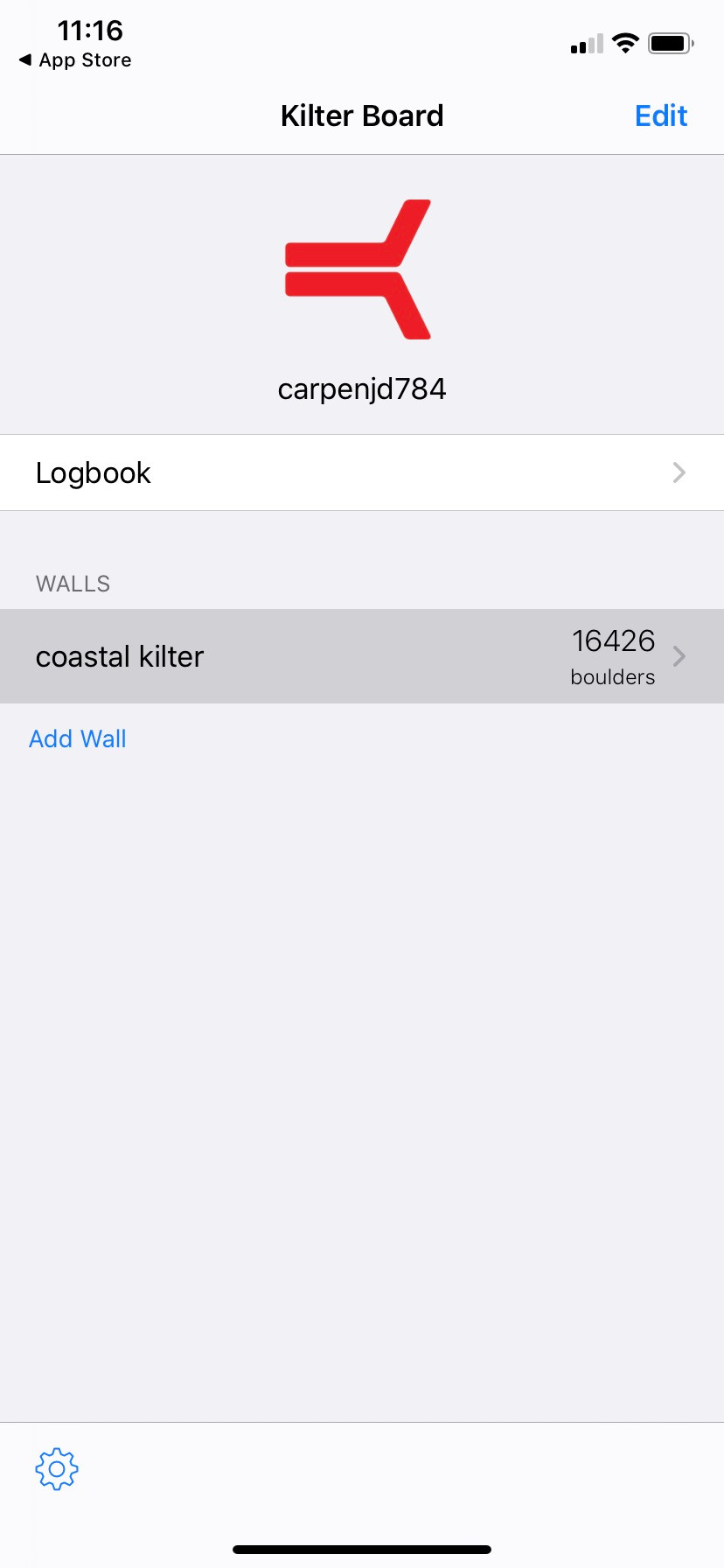This screenshot has height=1568, width=724.
Task: Tap Edit in the top bar
Action: (x=661, y=115)
